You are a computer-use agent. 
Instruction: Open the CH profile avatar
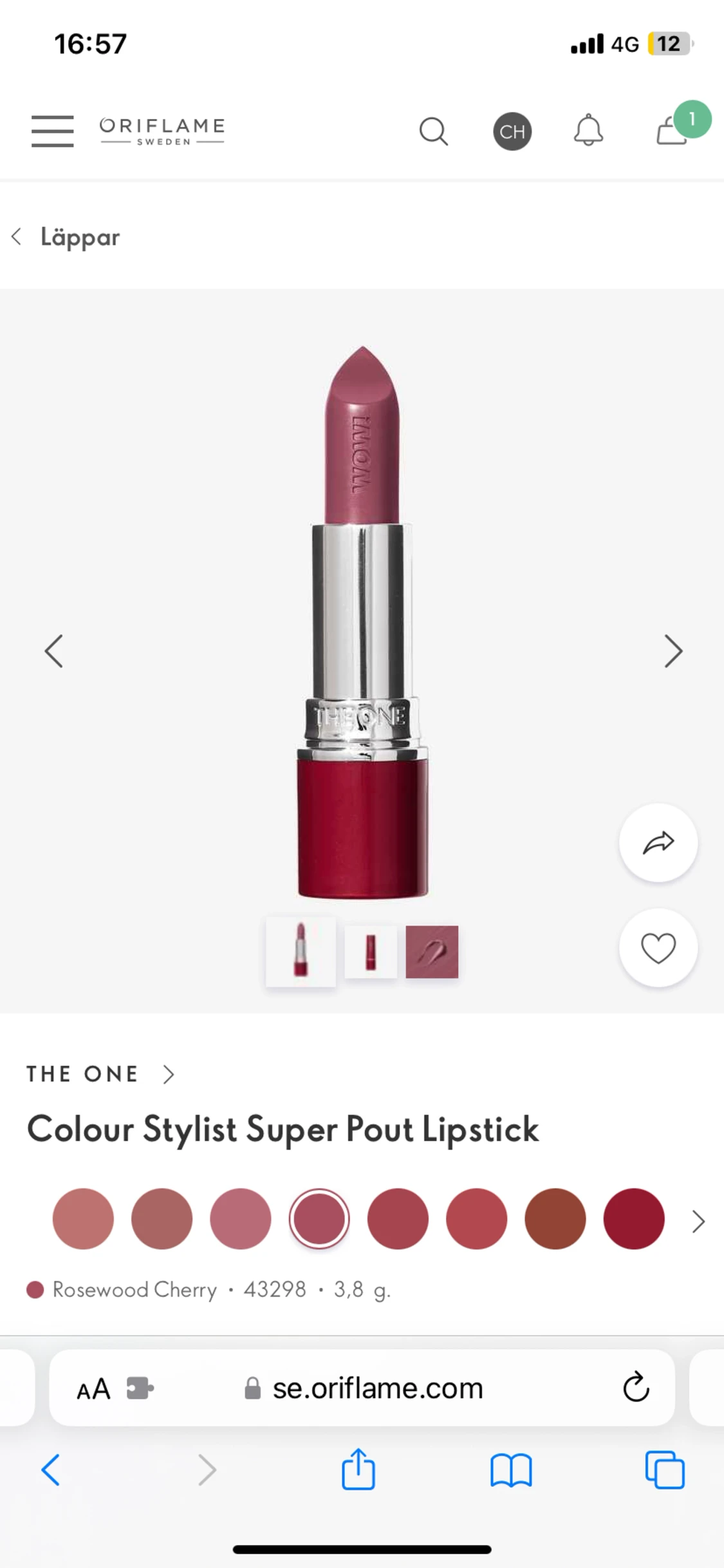(x=512, y=131)
